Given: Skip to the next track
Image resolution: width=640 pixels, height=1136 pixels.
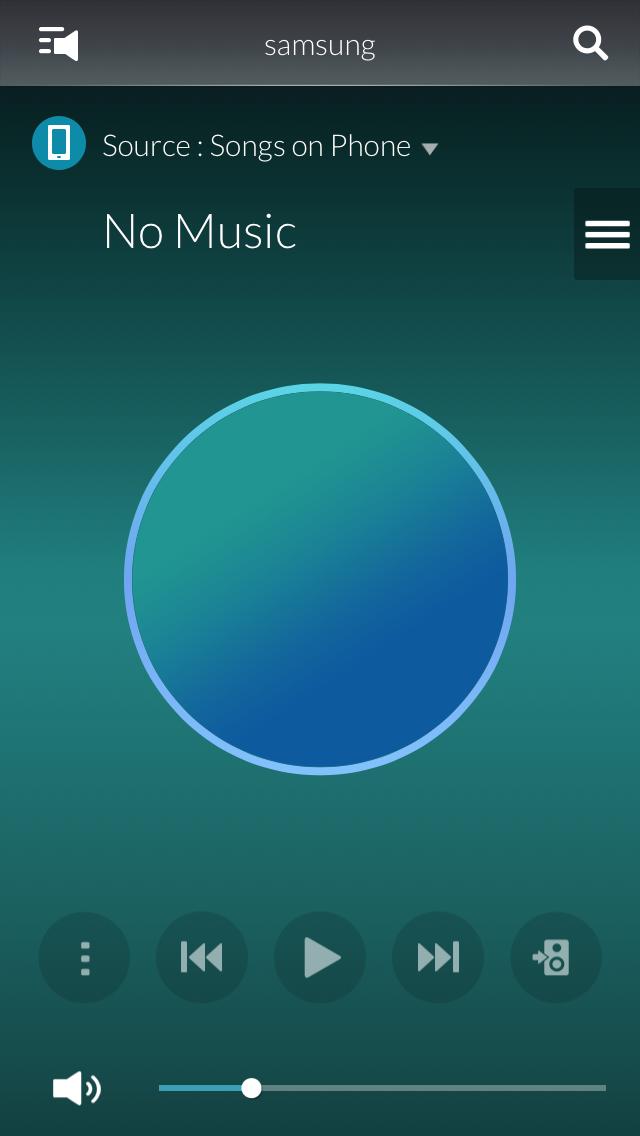Looking at the screenshot, I should point(438,958).
